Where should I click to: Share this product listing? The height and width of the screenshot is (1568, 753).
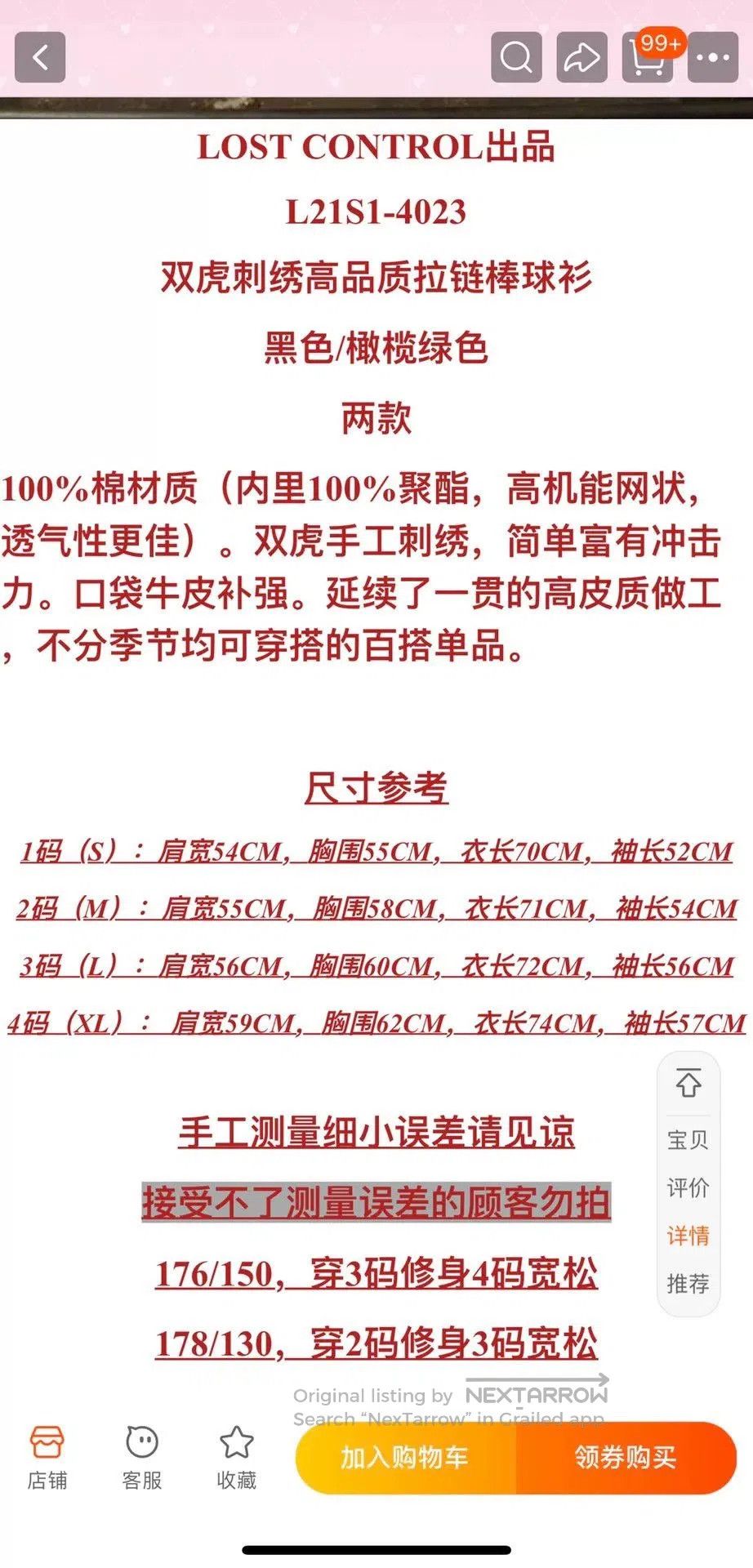click(581, 57)
